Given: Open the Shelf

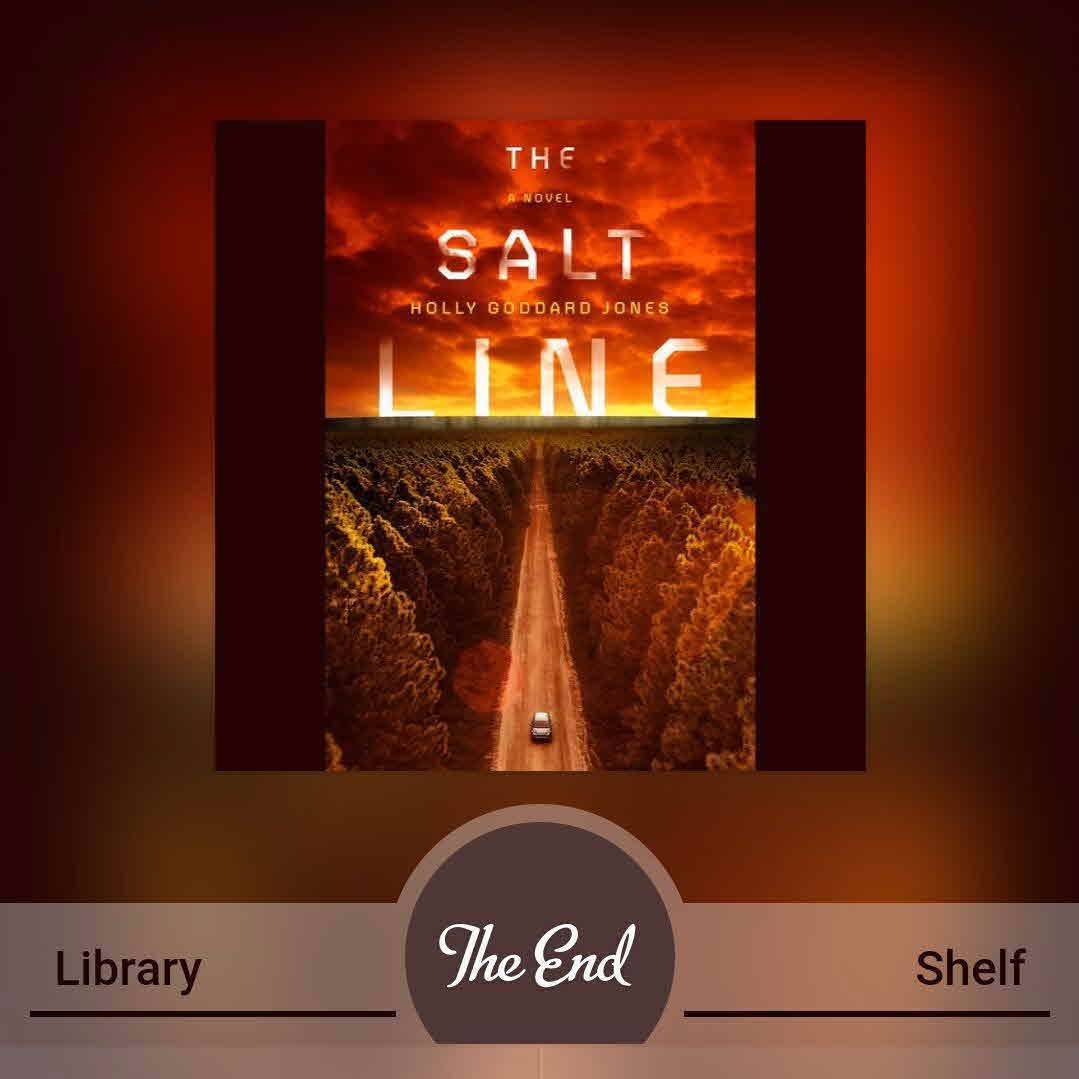Looking at the screenshot, I should tap(969, 969).
